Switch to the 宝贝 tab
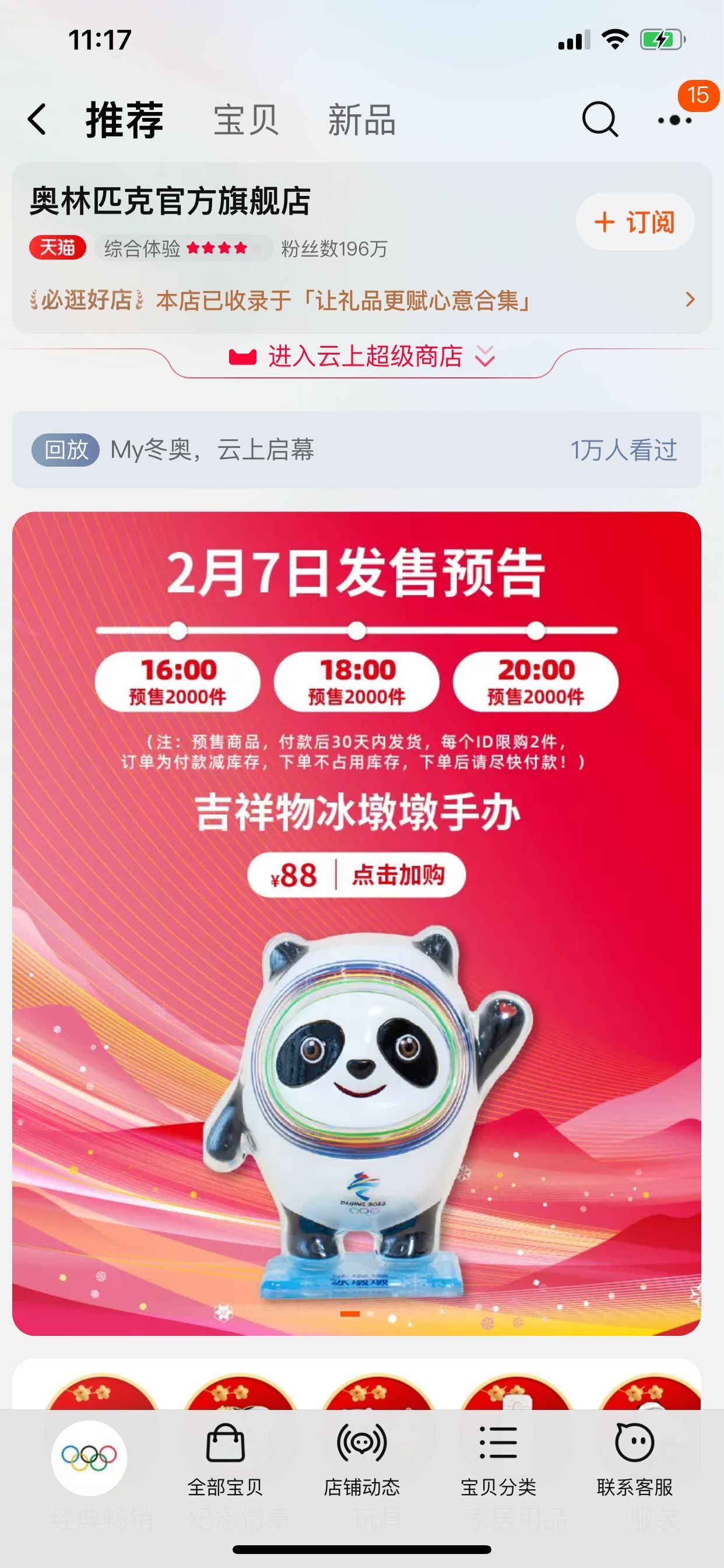Screen dimensions: 724x1568 click(246, 120)
